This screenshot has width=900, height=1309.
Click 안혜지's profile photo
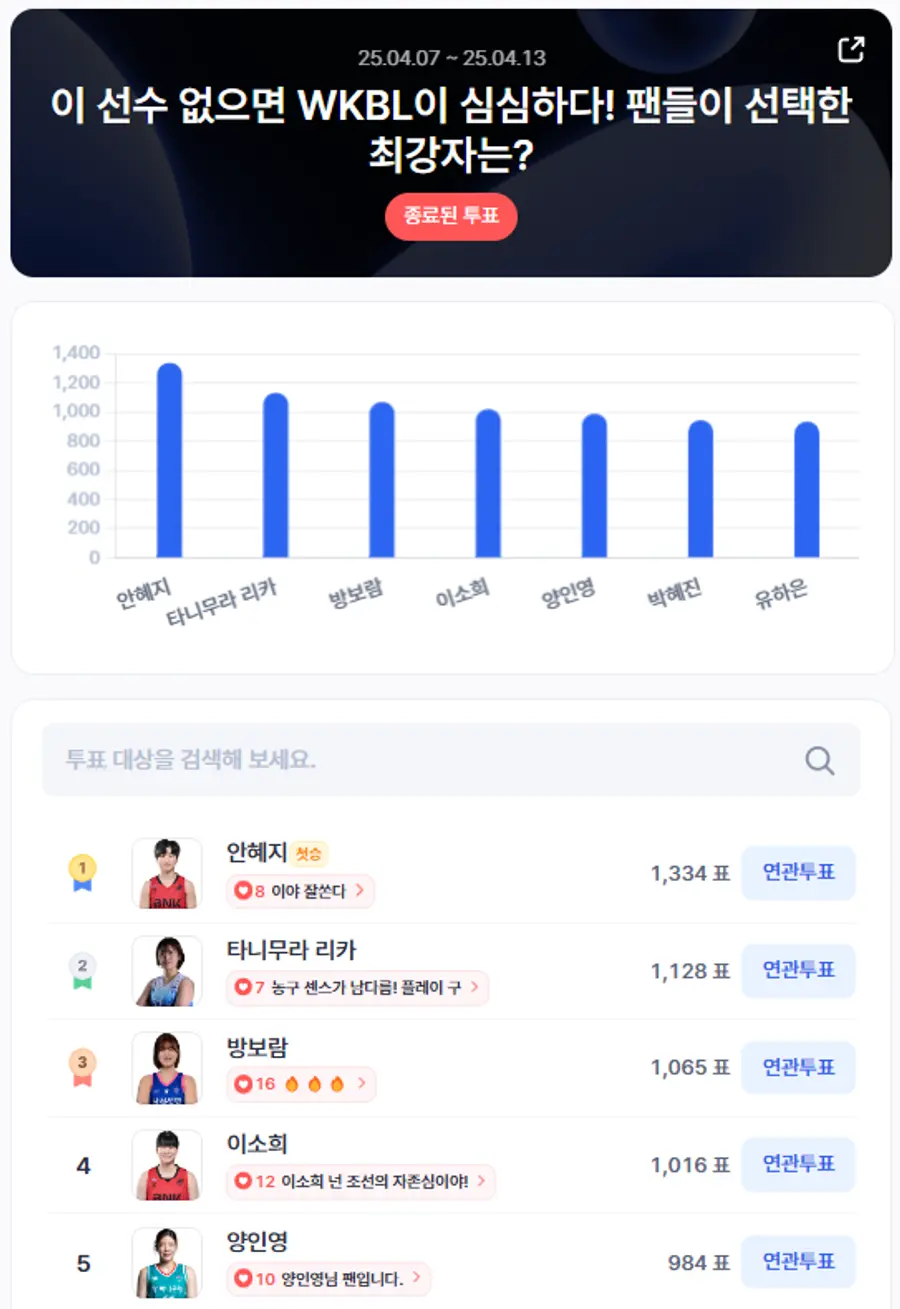click(167, 873)
